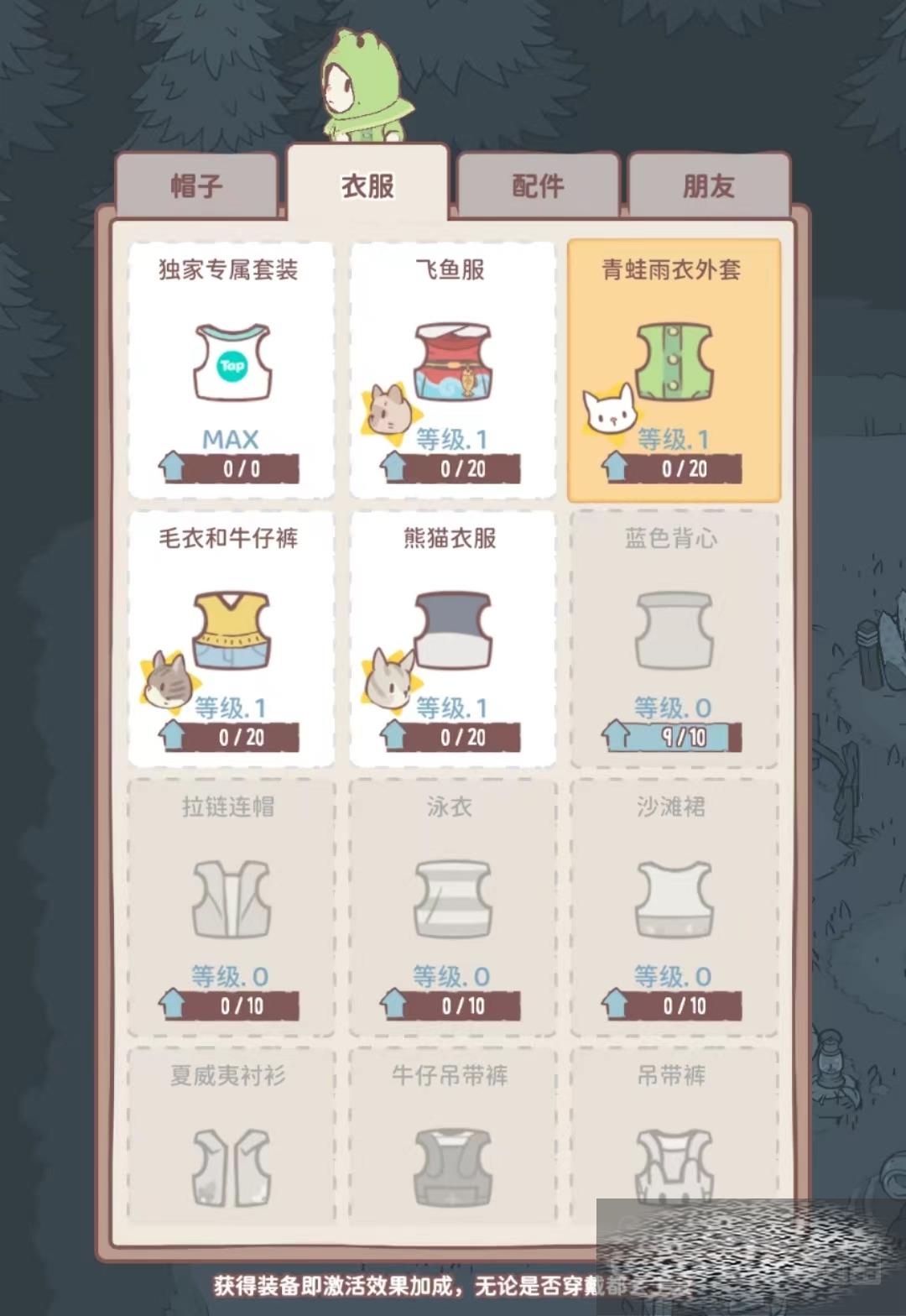Select the 独家专属套装 outfit card
The width and height of the screenshot is (906, 1316).
coord(231,369)
